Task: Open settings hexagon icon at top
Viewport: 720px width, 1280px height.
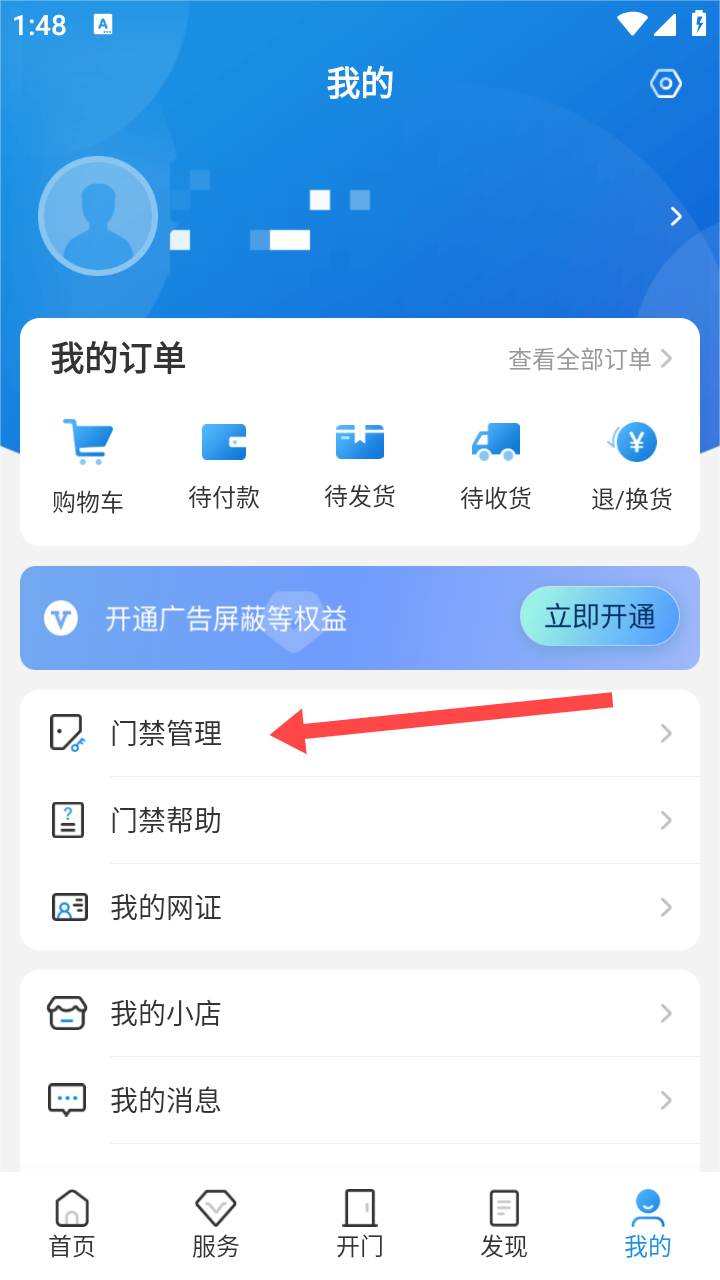Action: [x=666, y=84]
